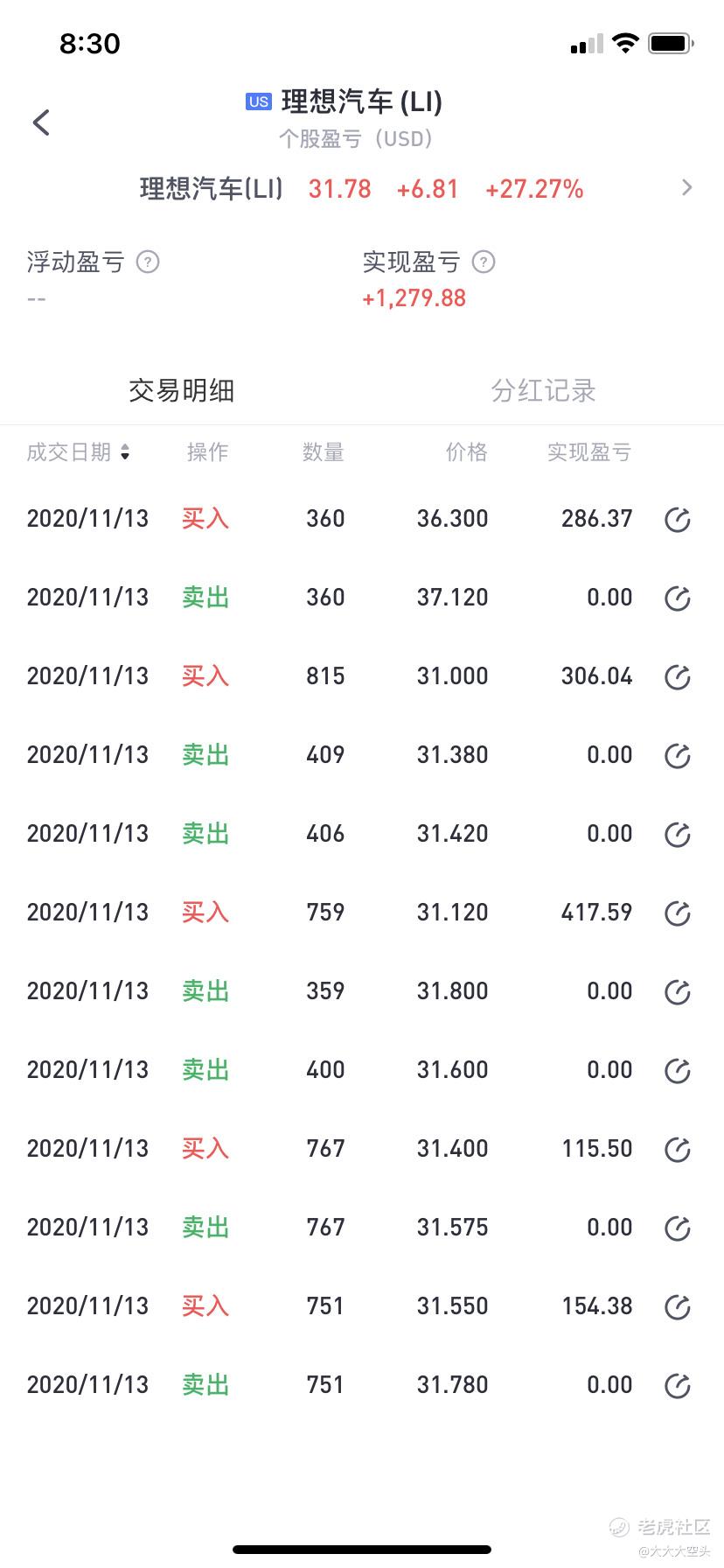Share the 卖出 406 trade at 31.420
This screenshot has height=1568, width=724.
(678, 835)
